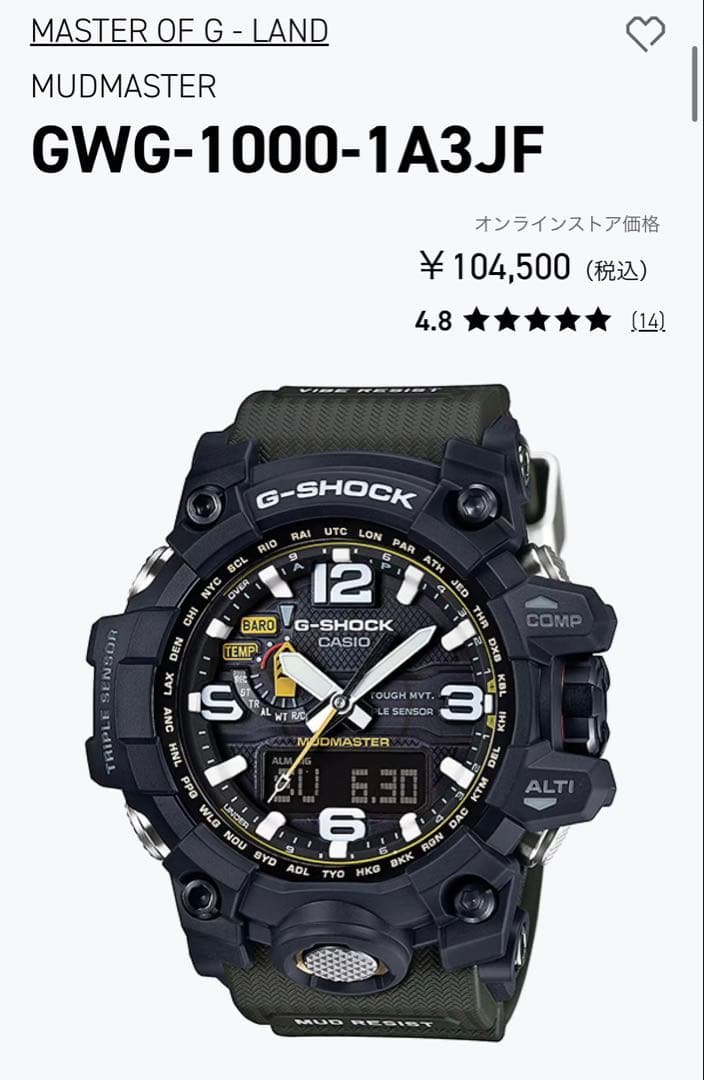Add GWG-1000-1A3JF to favorites with the heart
Screen dimensions: 704x1080
(645, 34)
